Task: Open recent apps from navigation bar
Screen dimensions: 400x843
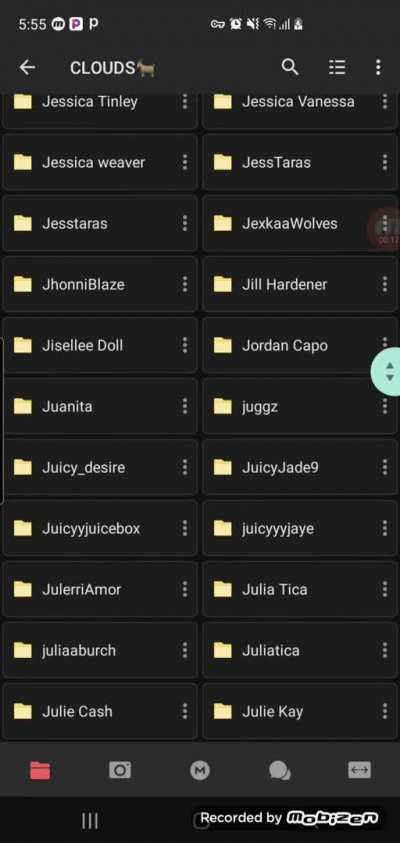Action: [x=90, y=820]
